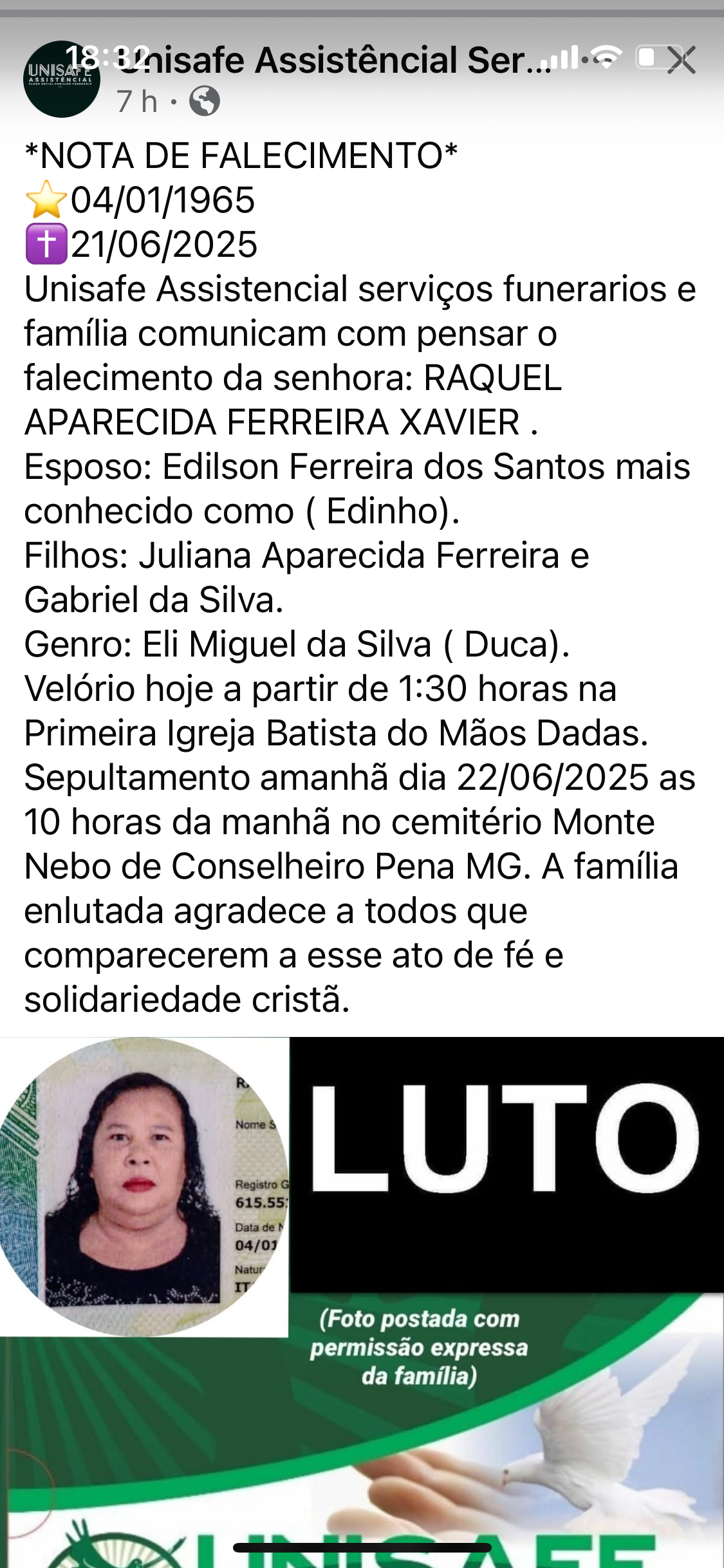Open Unisafe Assistencial profile picture
This screenshot has height=1568, width=724.
point(61,79)
